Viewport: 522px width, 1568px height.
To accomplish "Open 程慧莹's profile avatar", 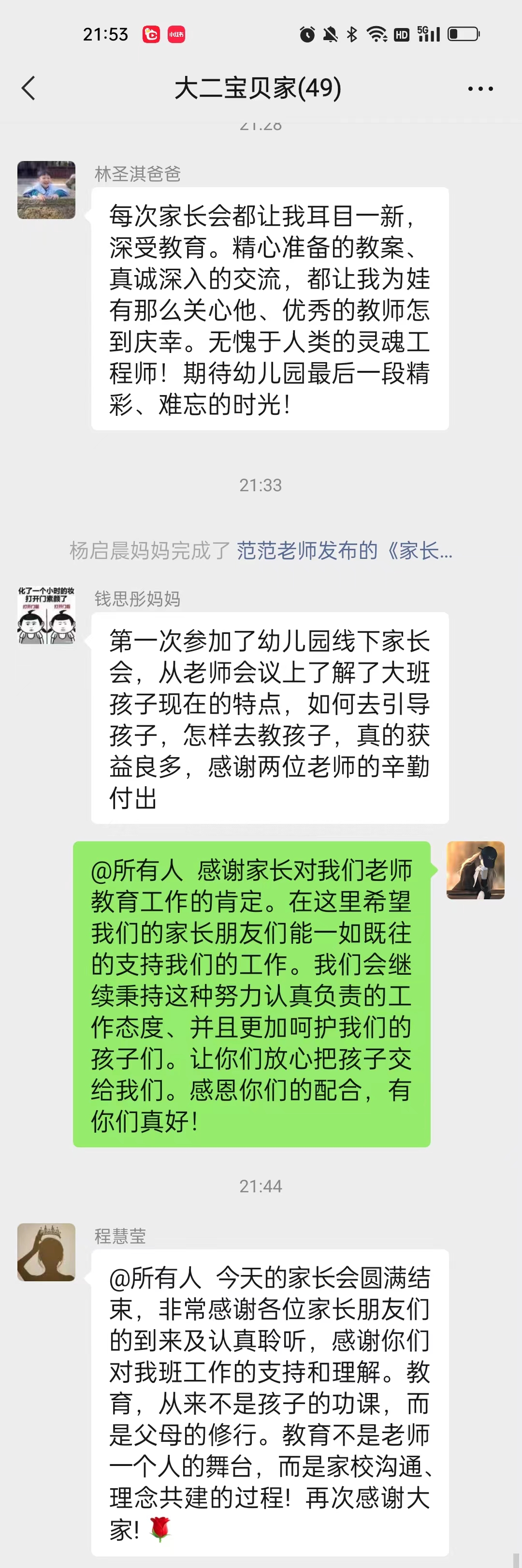I will pos(46,1252).
